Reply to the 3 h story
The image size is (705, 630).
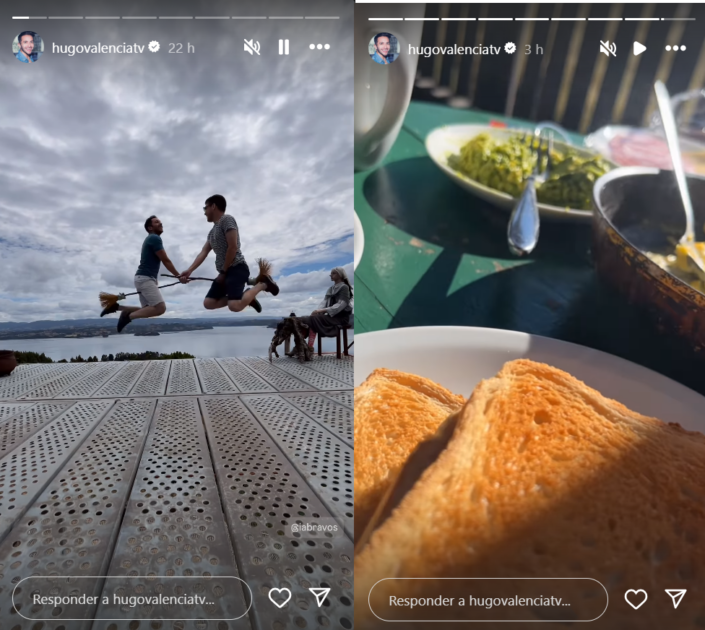pyautogui.click(x=487, y=600)
